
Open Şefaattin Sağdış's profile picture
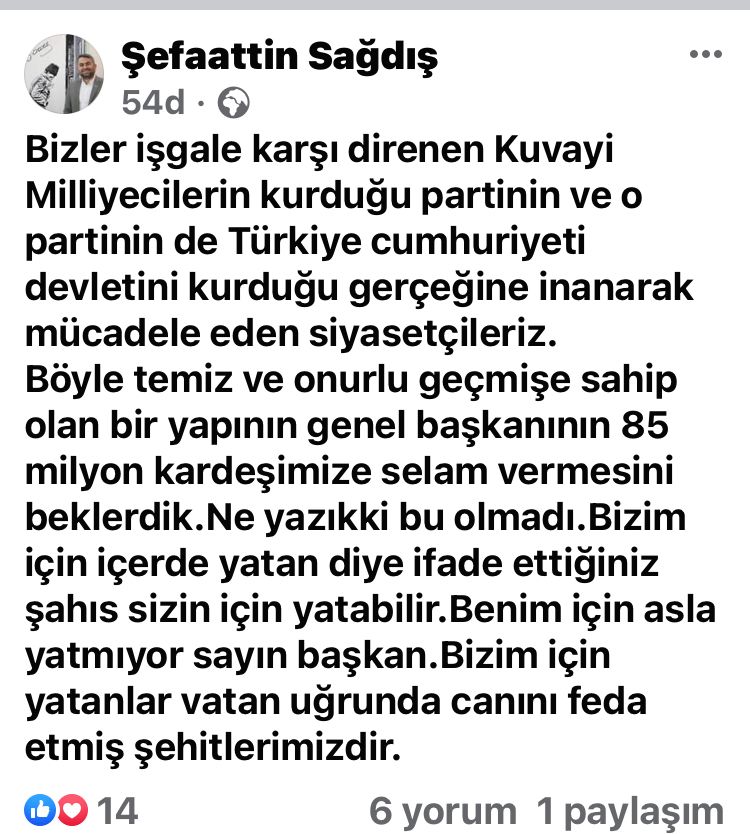click(63, 73)
